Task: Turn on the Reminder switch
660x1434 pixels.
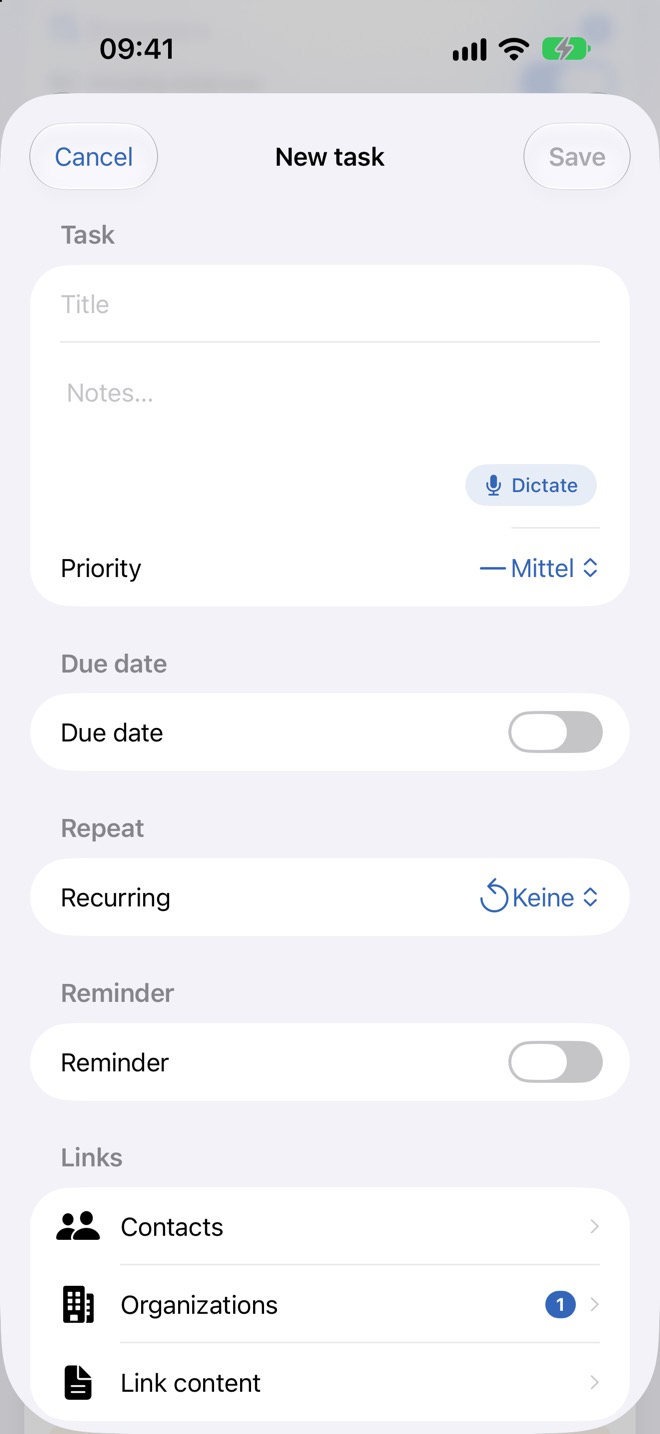Action: click(555, 1062)
